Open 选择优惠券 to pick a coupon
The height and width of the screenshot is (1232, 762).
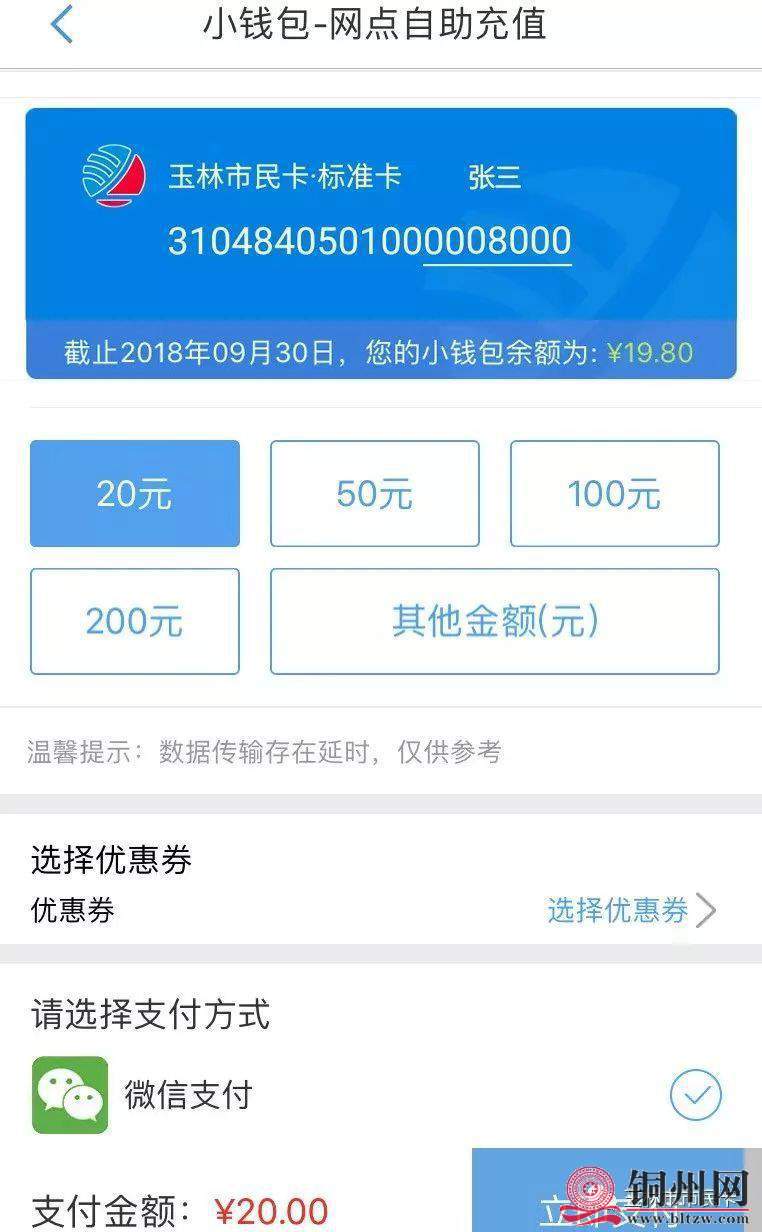pos(631,910)
